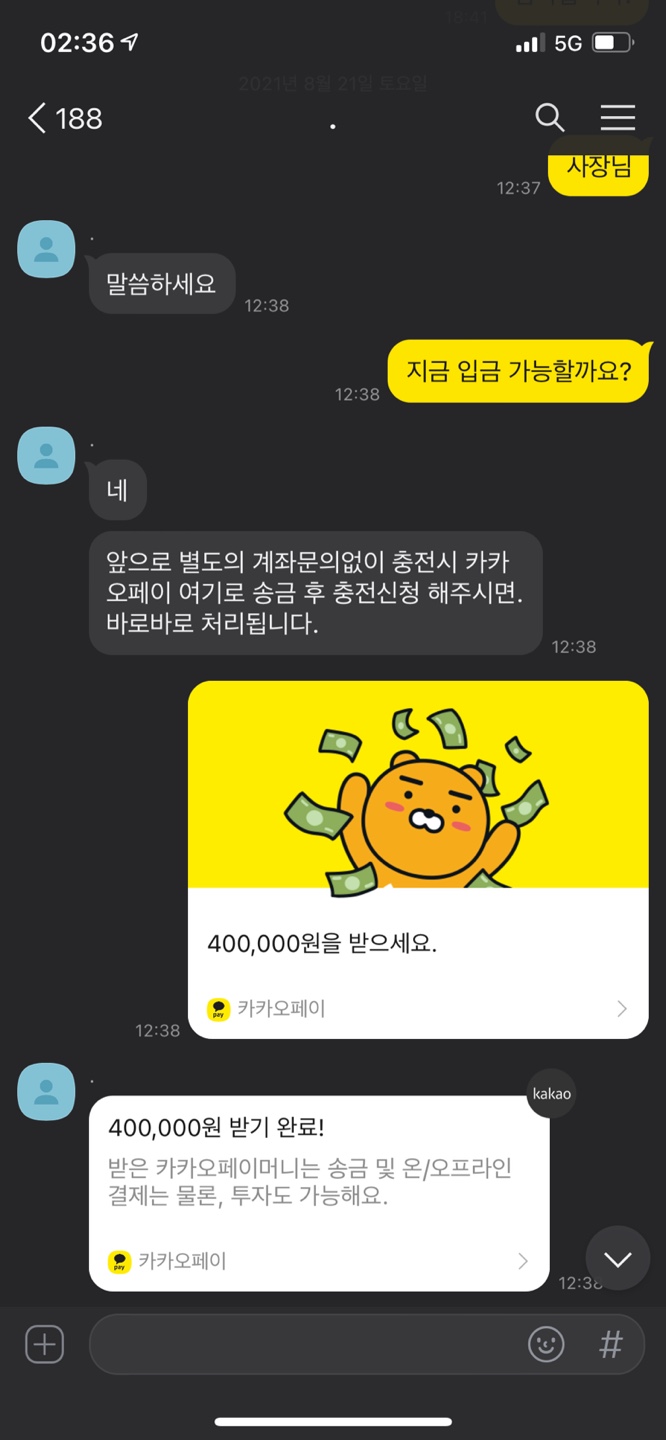This screenshot has width=666, height=1440.
Task: Jump to the latest message with the down arrow
Action: click(x=617, y=1258)
